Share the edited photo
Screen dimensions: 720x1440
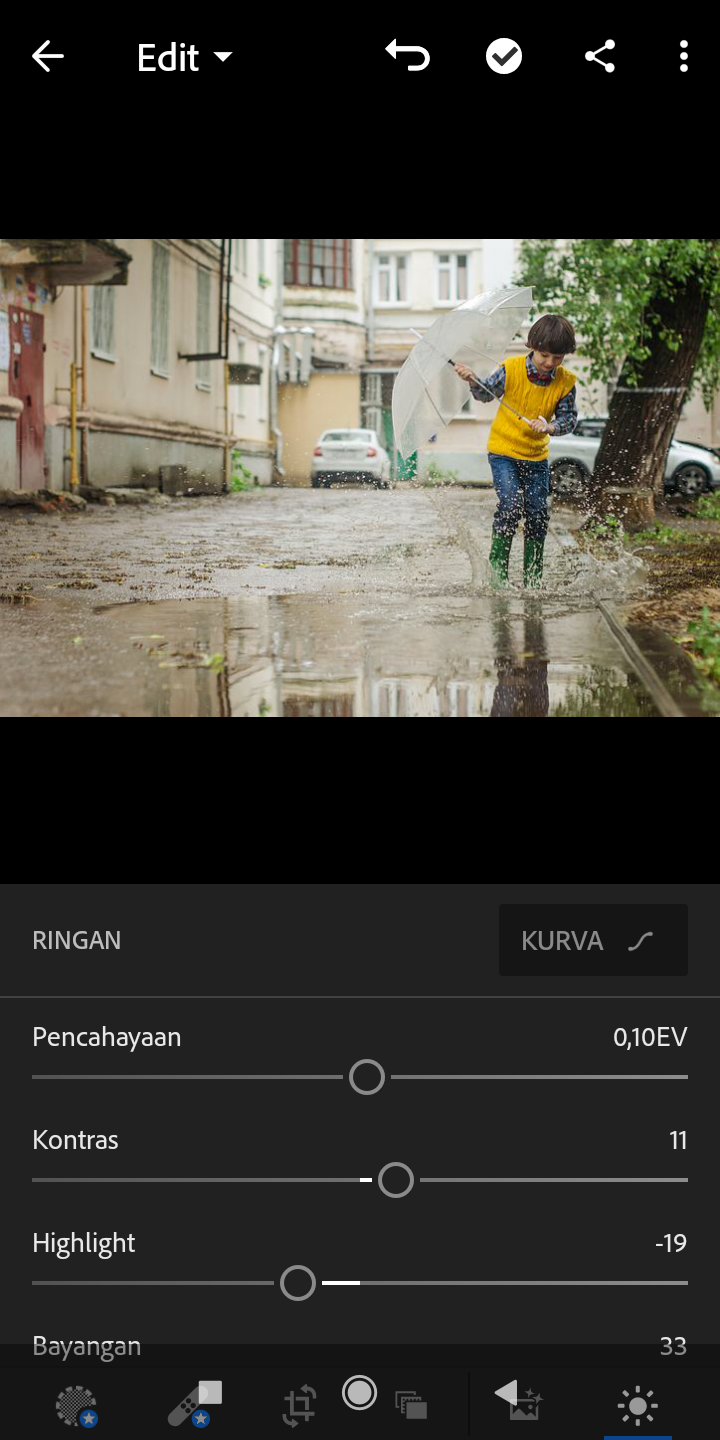tap(600, 57)
